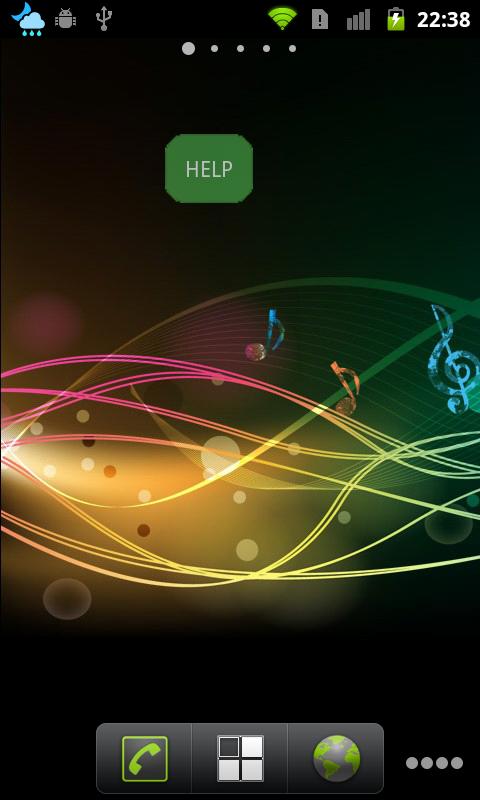The image size is (480, 800).
Task: Open the phone dialer
Action: (x=144, y=759)
